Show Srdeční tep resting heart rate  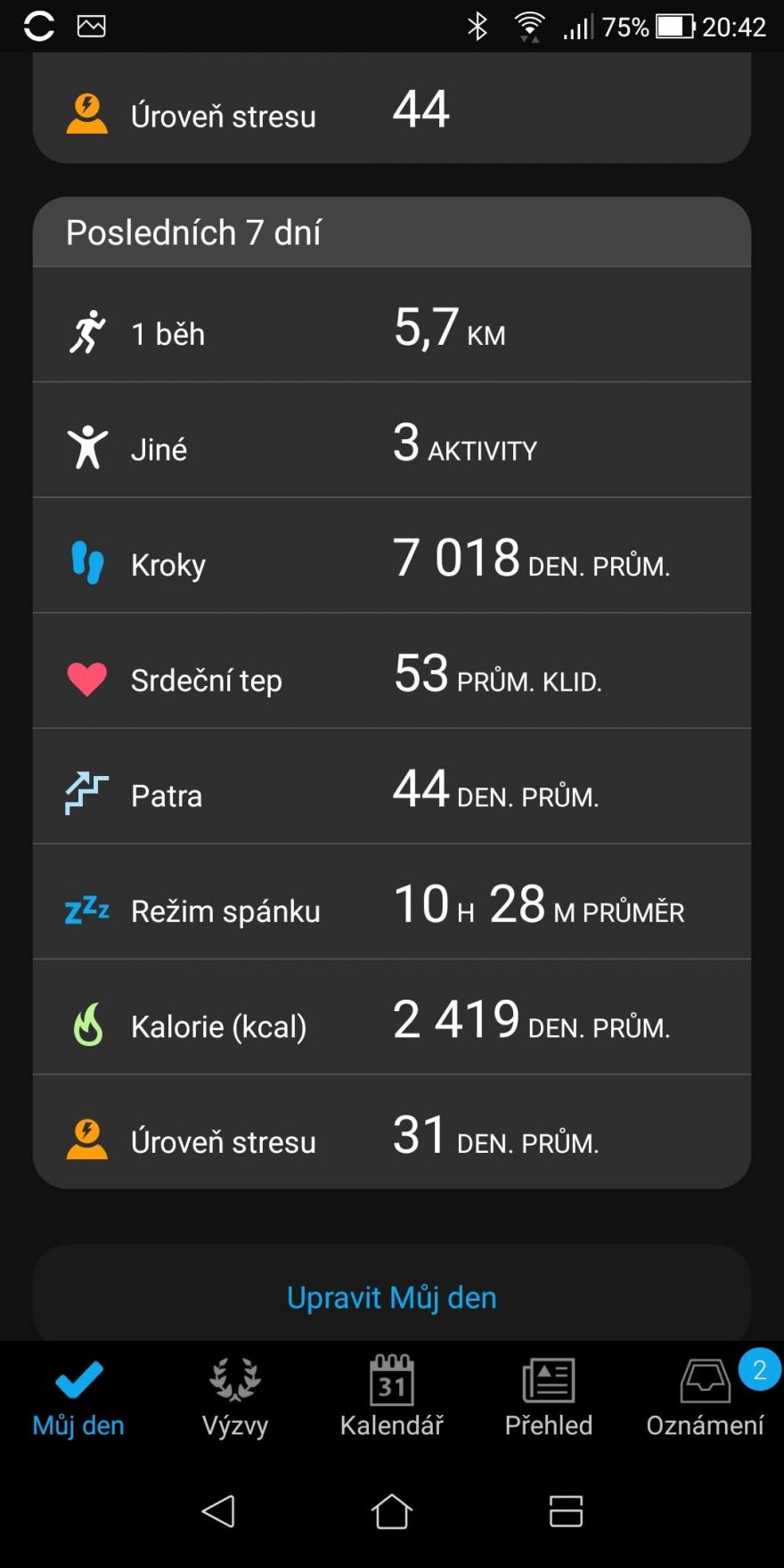pyautogui.click(x=392, y=672)
